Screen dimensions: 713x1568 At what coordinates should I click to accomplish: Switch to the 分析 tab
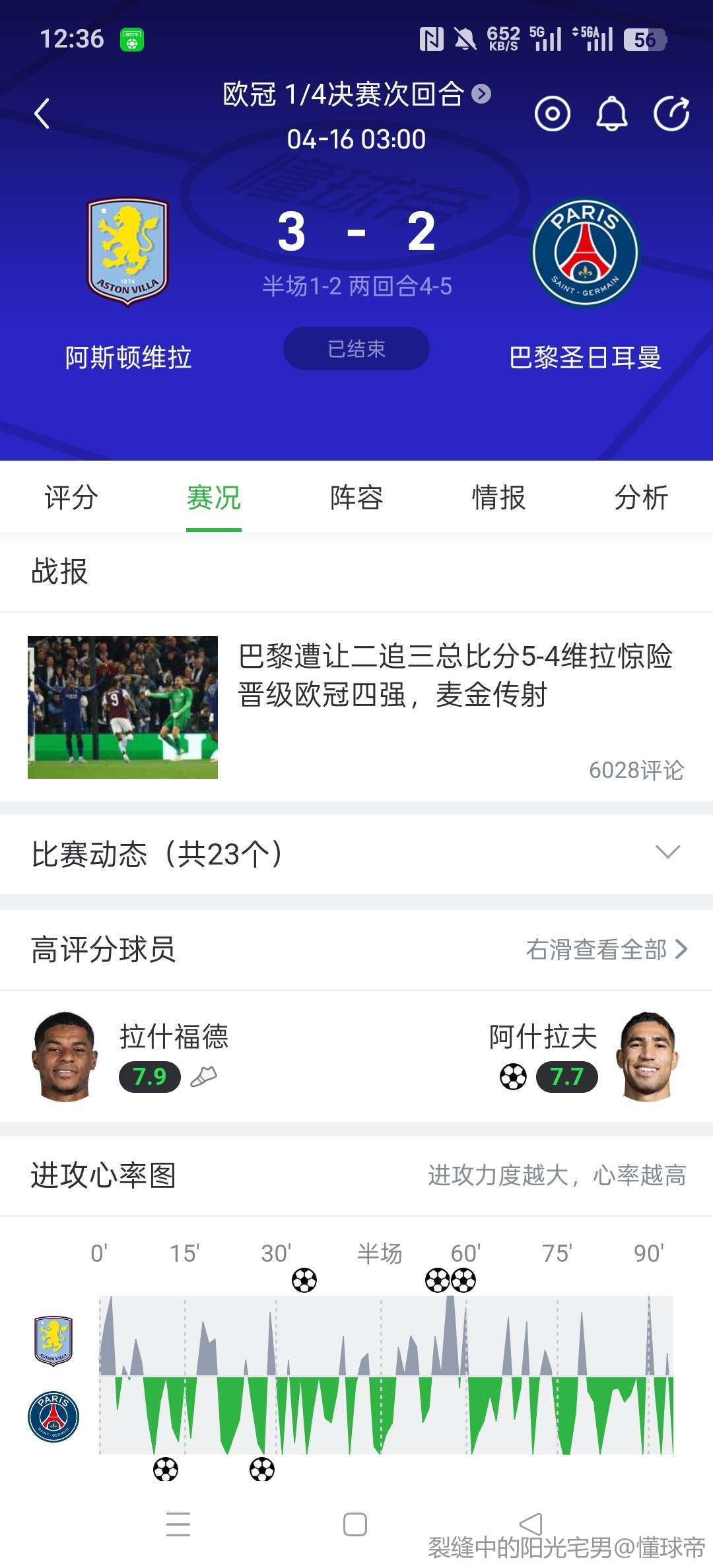pos(641,498)
